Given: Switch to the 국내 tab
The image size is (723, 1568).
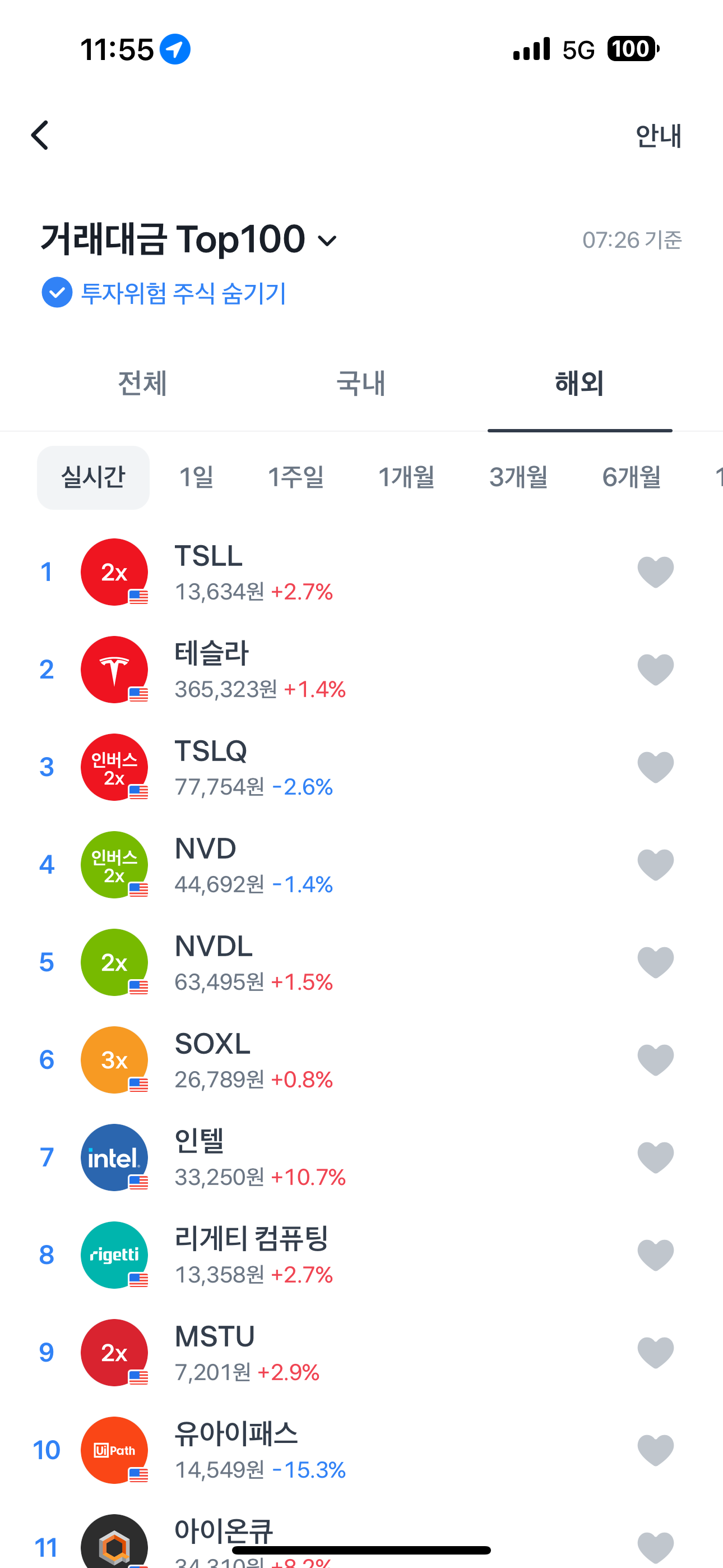Looking at the screenshot, I should click(361, 384).
